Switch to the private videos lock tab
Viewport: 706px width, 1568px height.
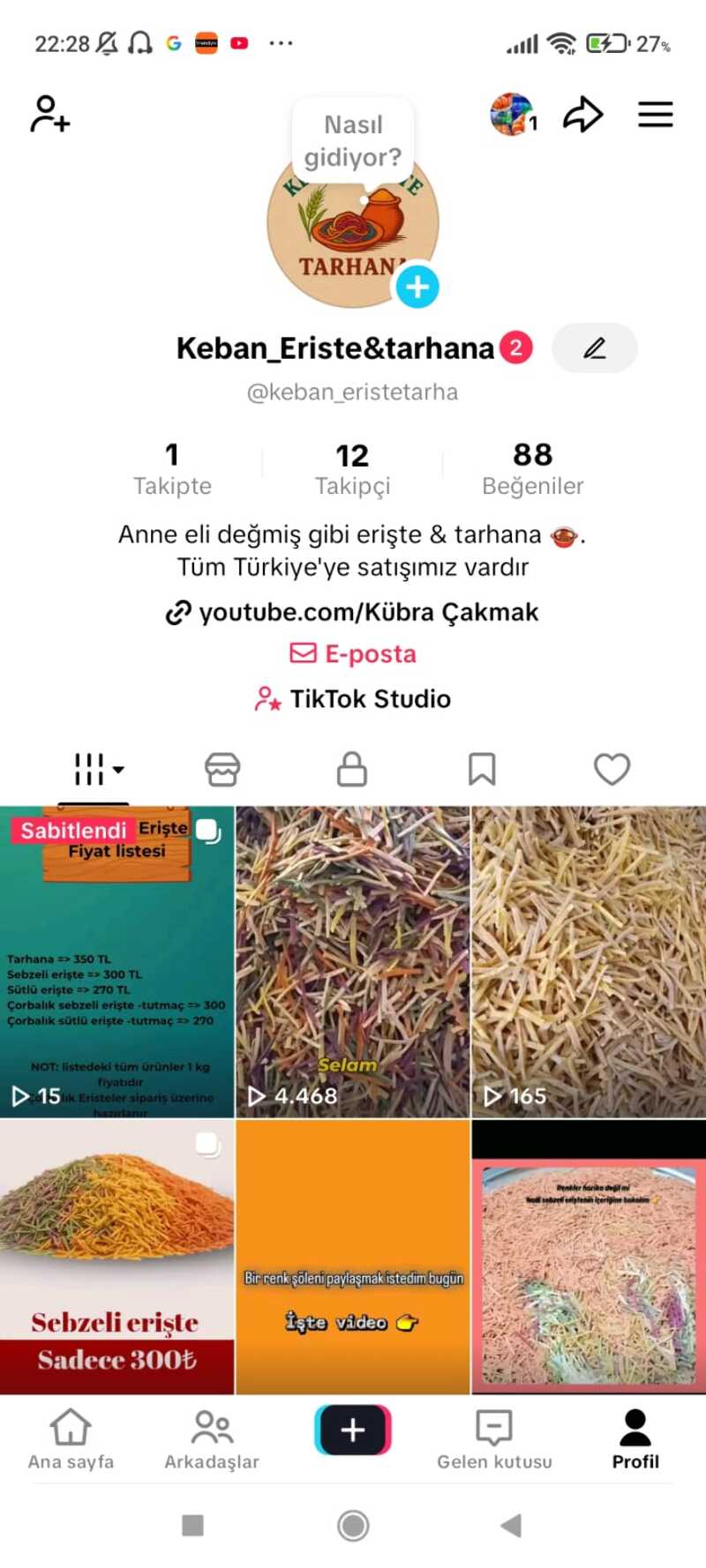351,769
